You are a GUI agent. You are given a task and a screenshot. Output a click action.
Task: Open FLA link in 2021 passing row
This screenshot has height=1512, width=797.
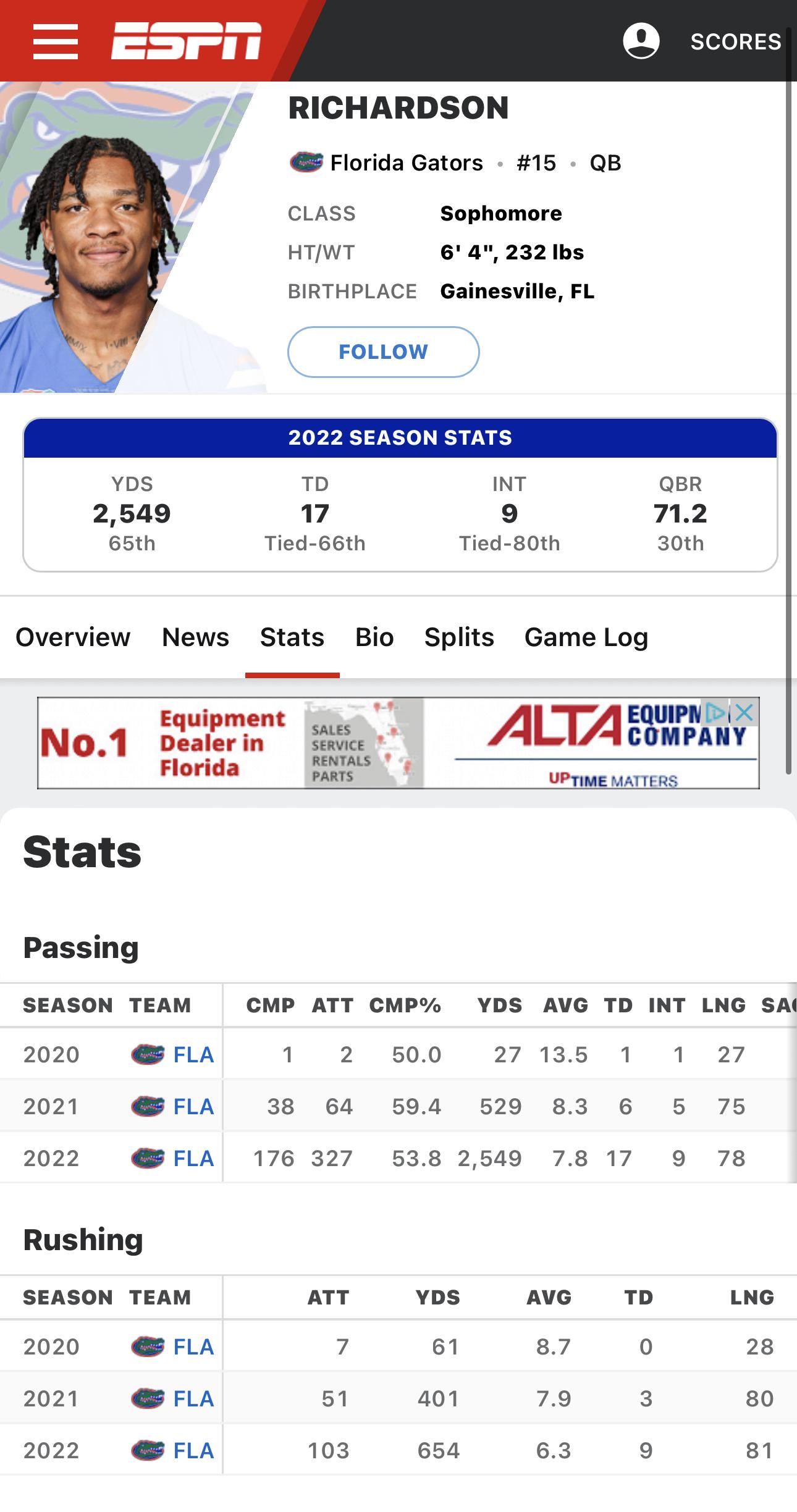[x=193, y=1106]
